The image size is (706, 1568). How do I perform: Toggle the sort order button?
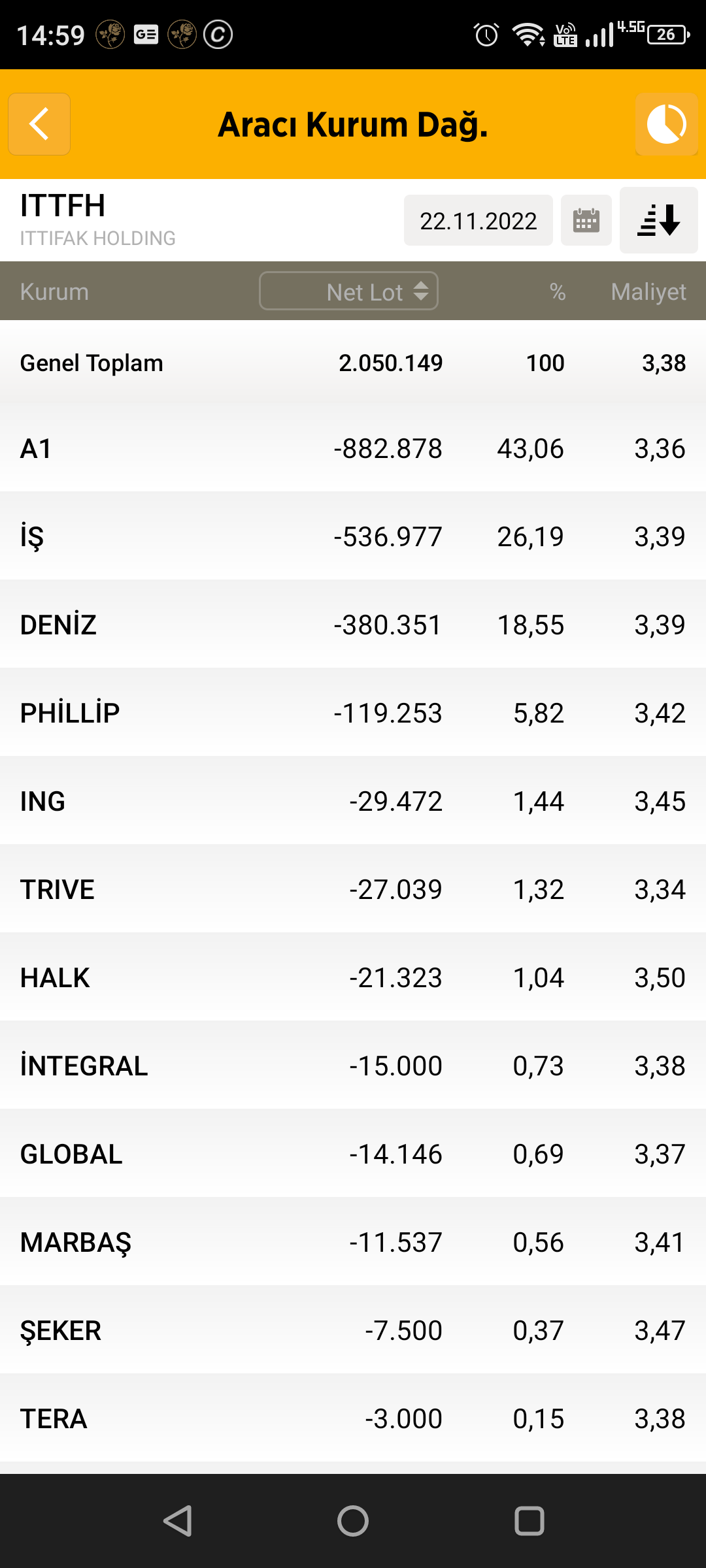click(x=658, y=220)
